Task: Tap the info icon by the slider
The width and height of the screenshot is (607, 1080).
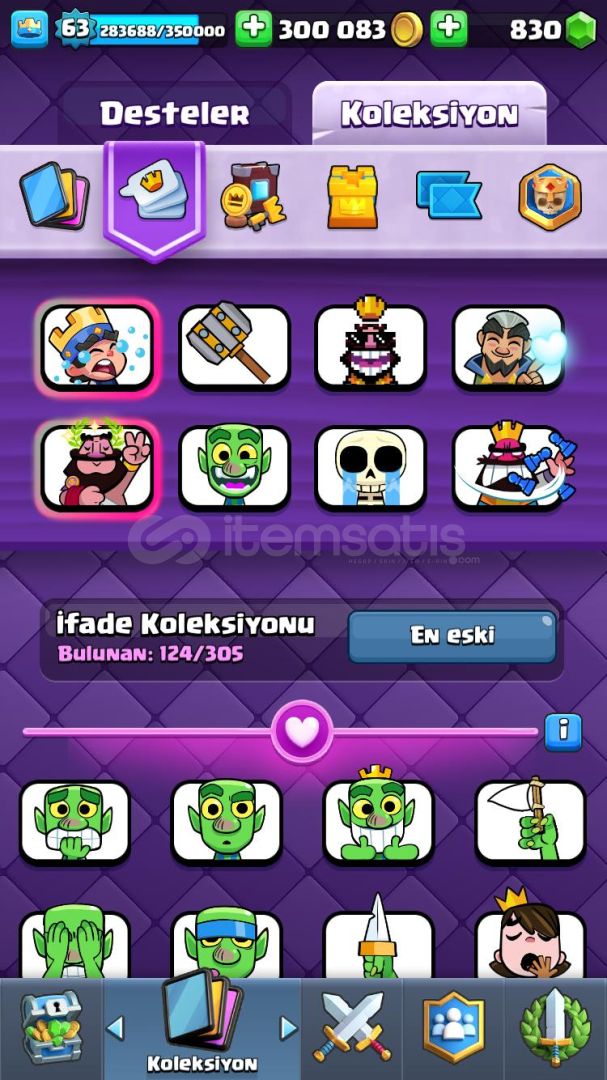Action: [x=563, y=731]
